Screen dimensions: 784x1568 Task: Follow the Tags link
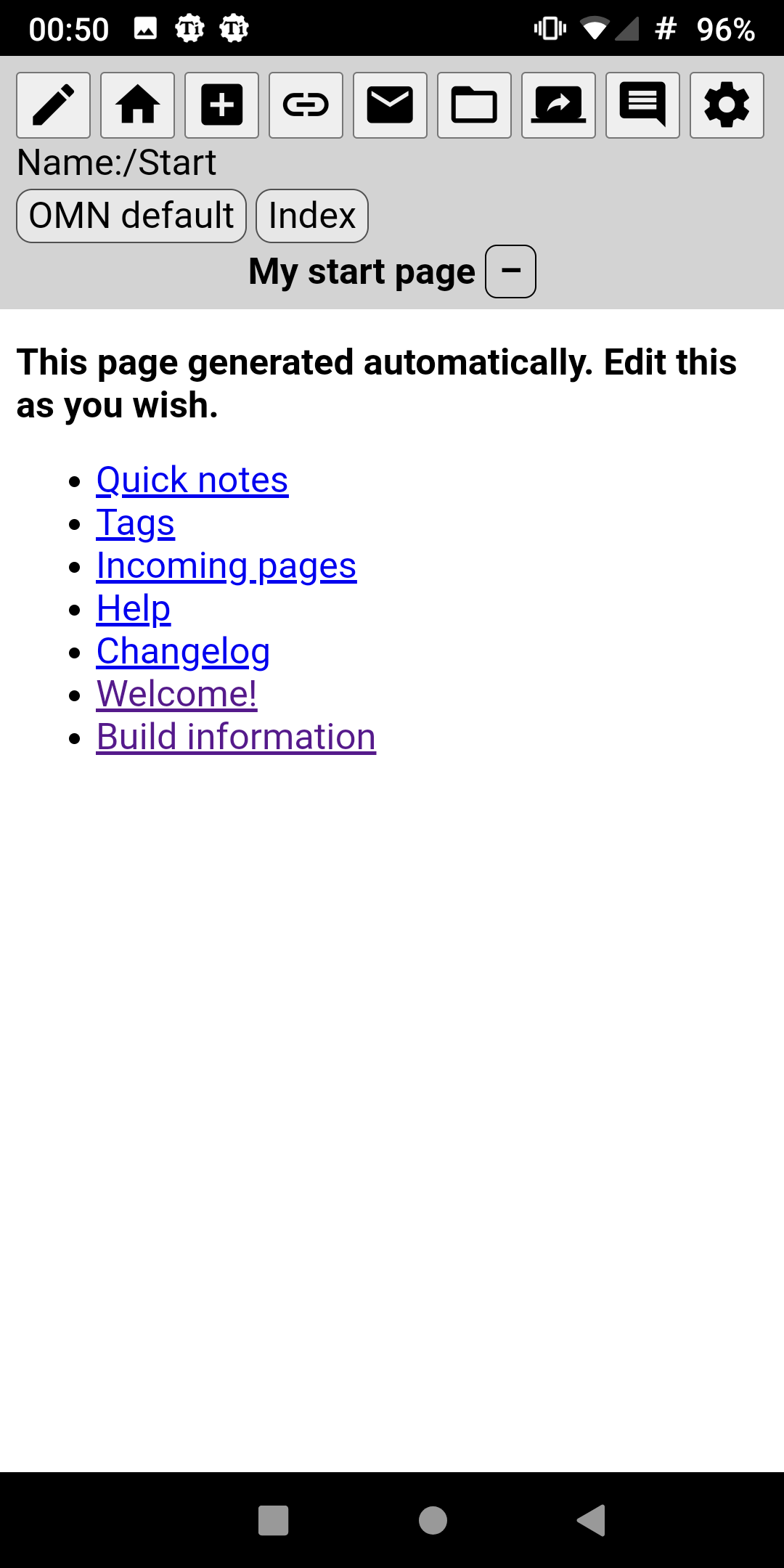tap(136, 523)
